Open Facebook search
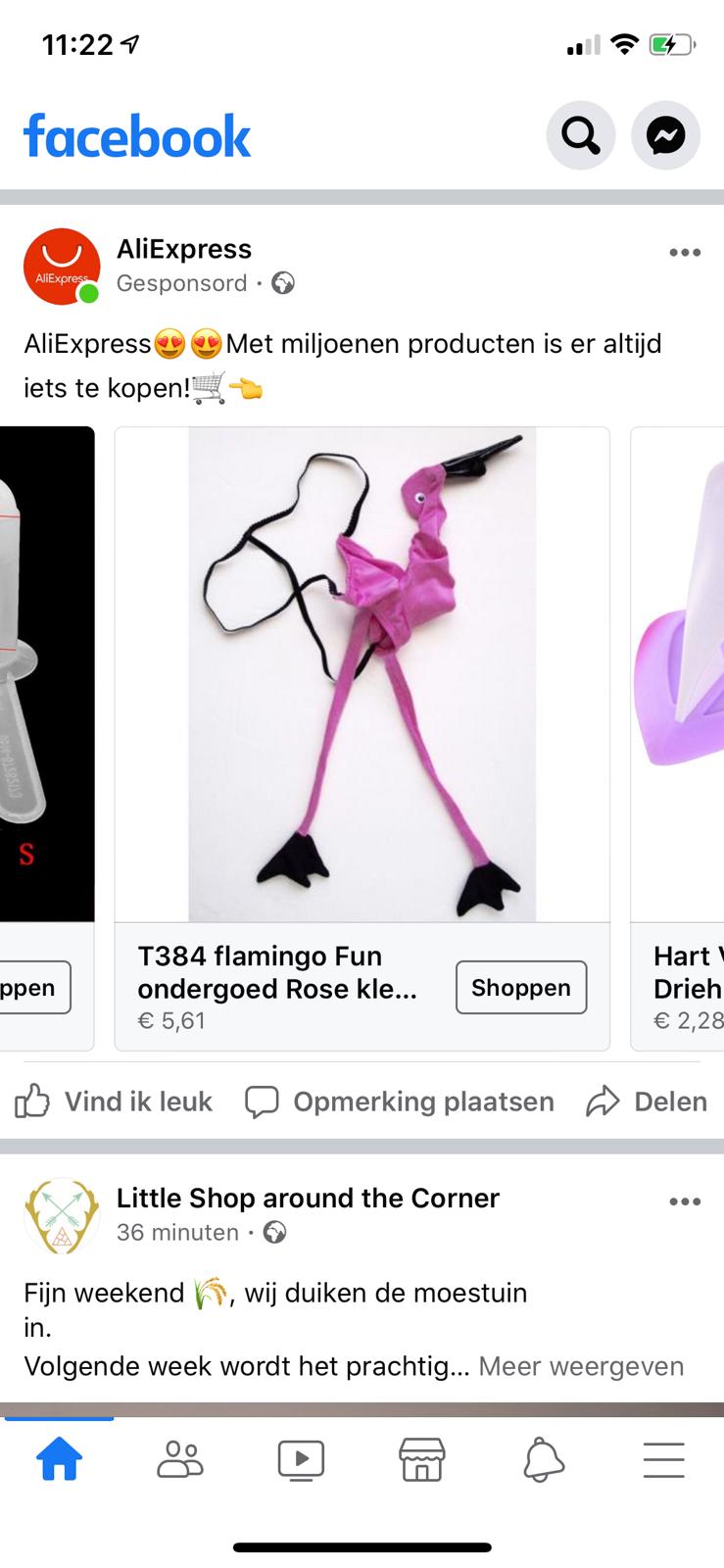Image resolution: width=724 pixels, height=1568 pixels. 581,135
